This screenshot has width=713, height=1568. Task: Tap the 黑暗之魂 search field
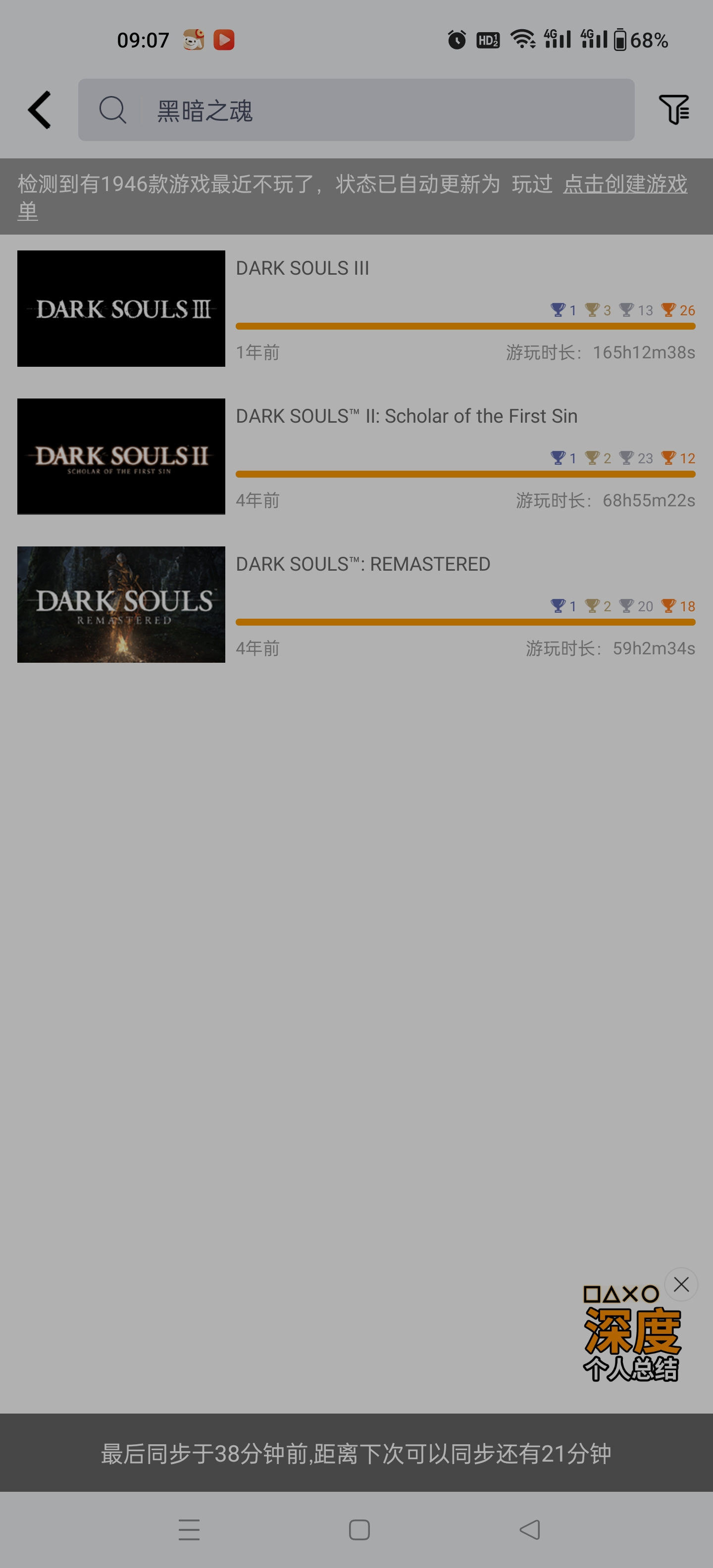[365, 110]
